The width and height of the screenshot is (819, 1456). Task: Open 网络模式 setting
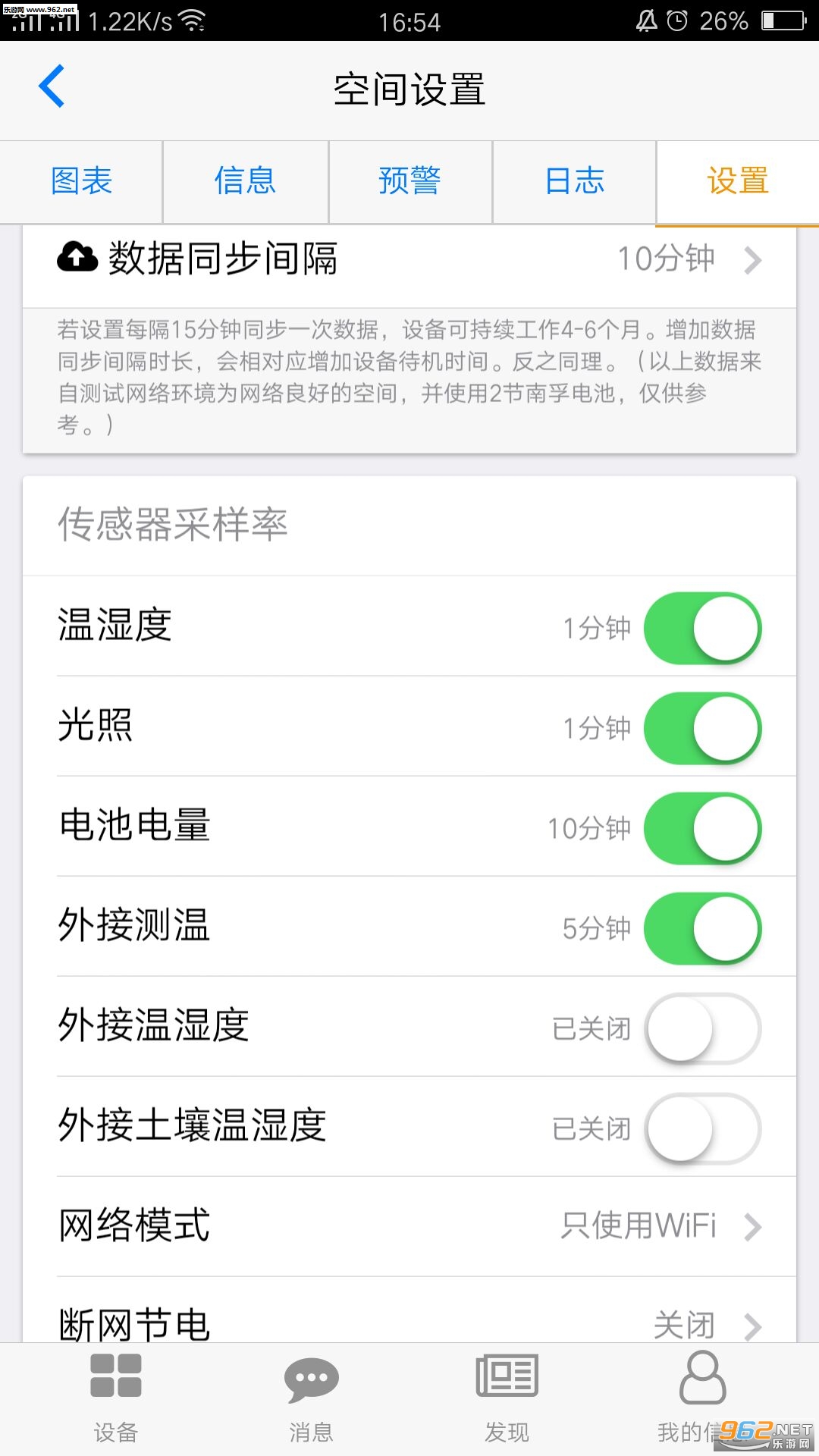[409, 1226]
